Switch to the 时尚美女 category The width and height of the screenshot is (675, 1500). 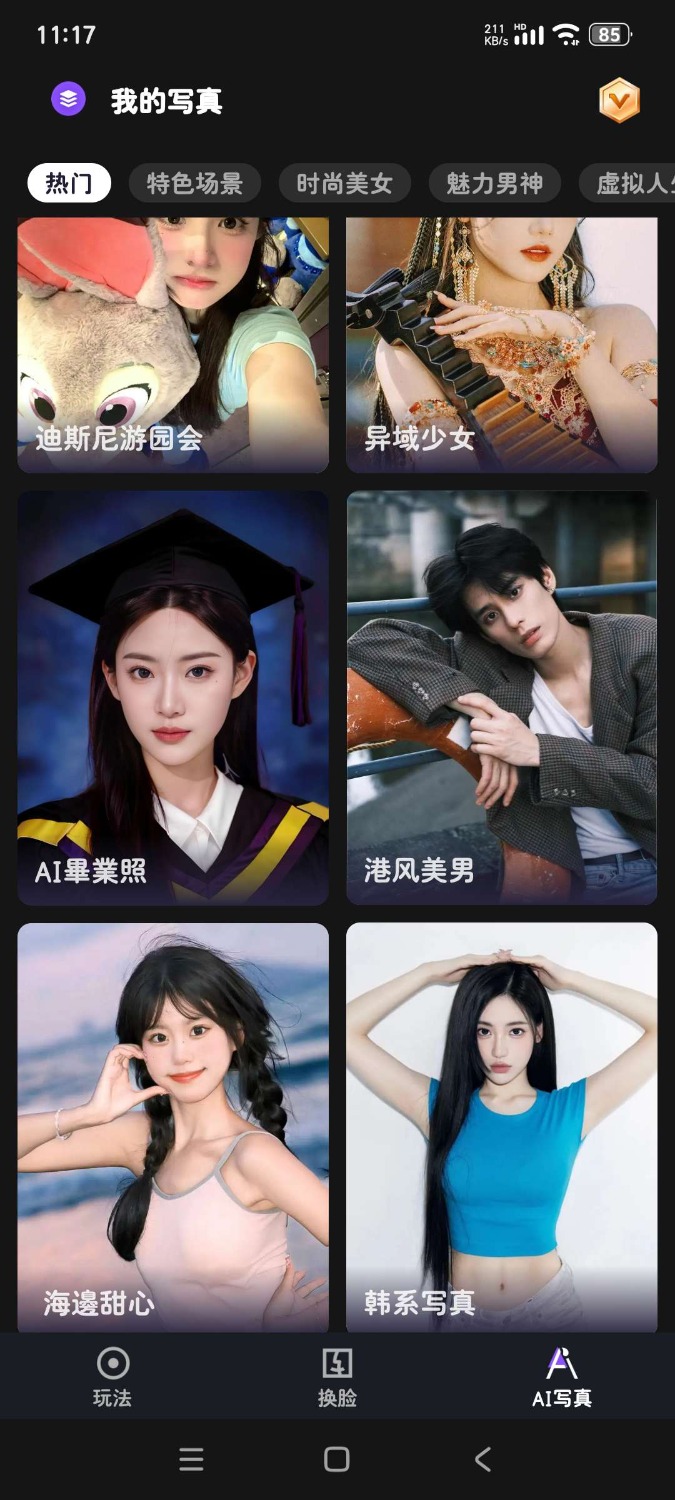(x=344, y=184)
